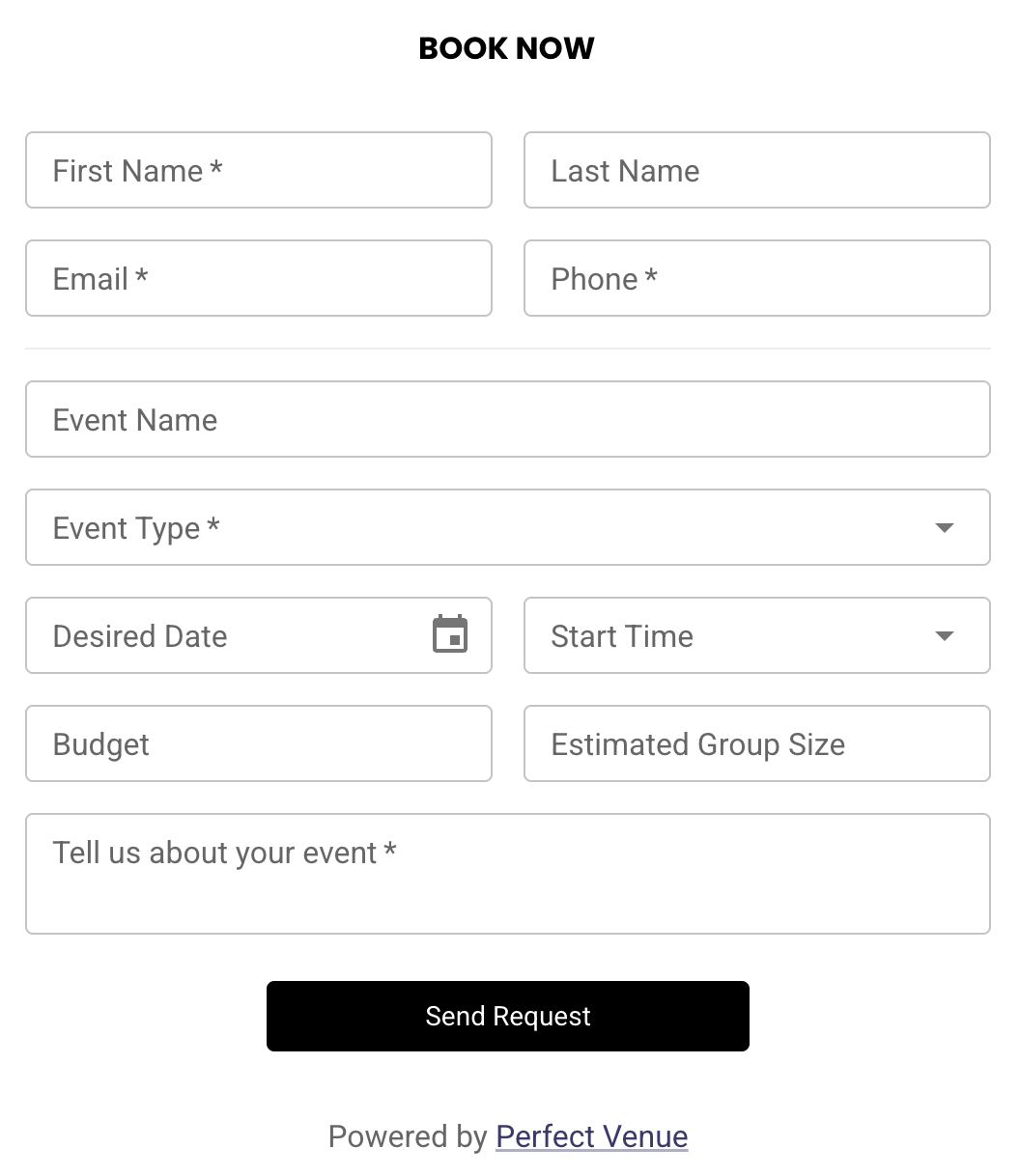Open the Start Time dropdown
1020x1176 pixels.
(x=757, y=635)
